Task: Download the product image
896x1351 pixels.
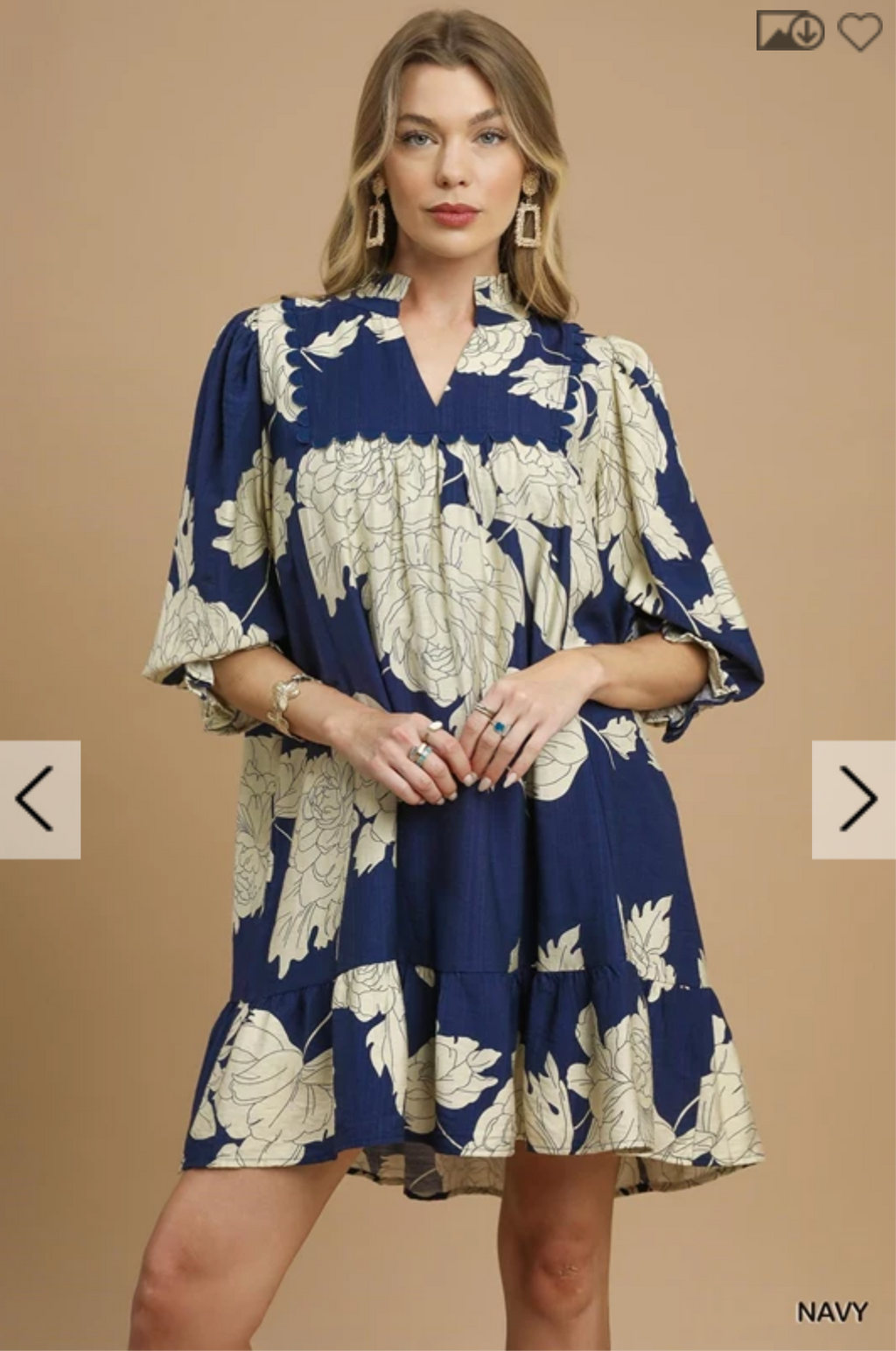Action: point(789,31)
